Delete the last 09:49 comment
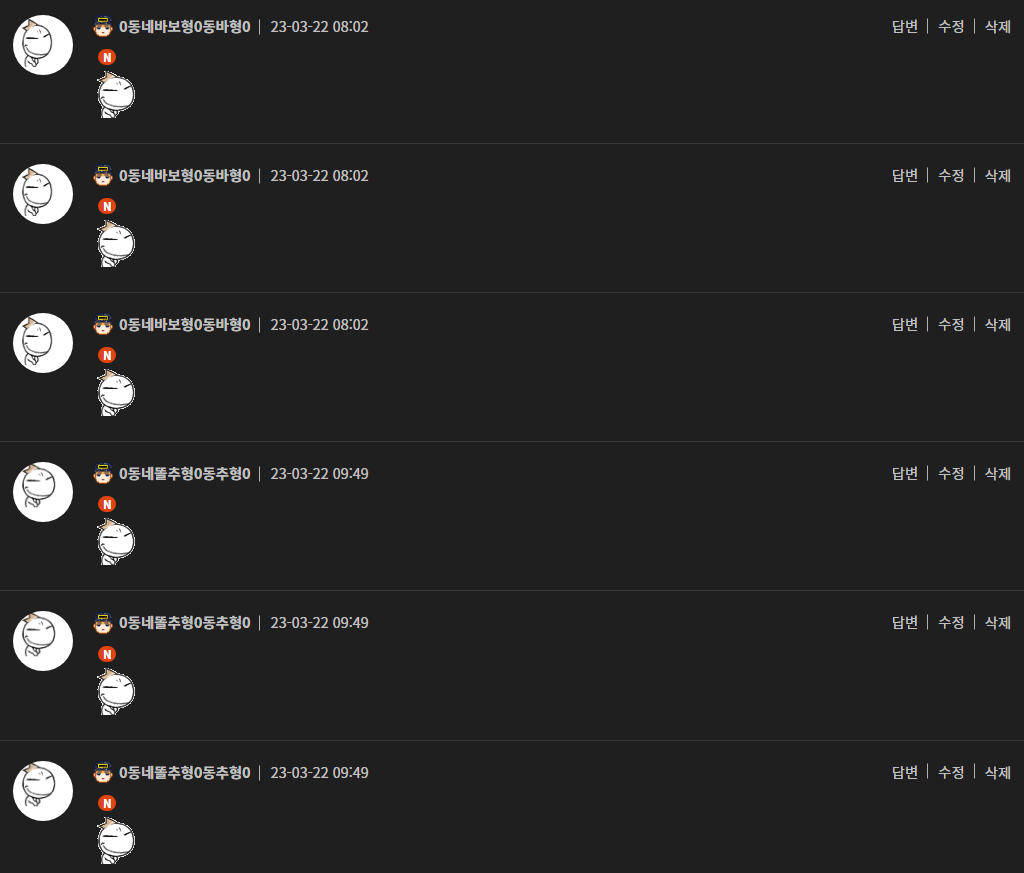This screenshot has height=873, width=1024. coord(997,773)
